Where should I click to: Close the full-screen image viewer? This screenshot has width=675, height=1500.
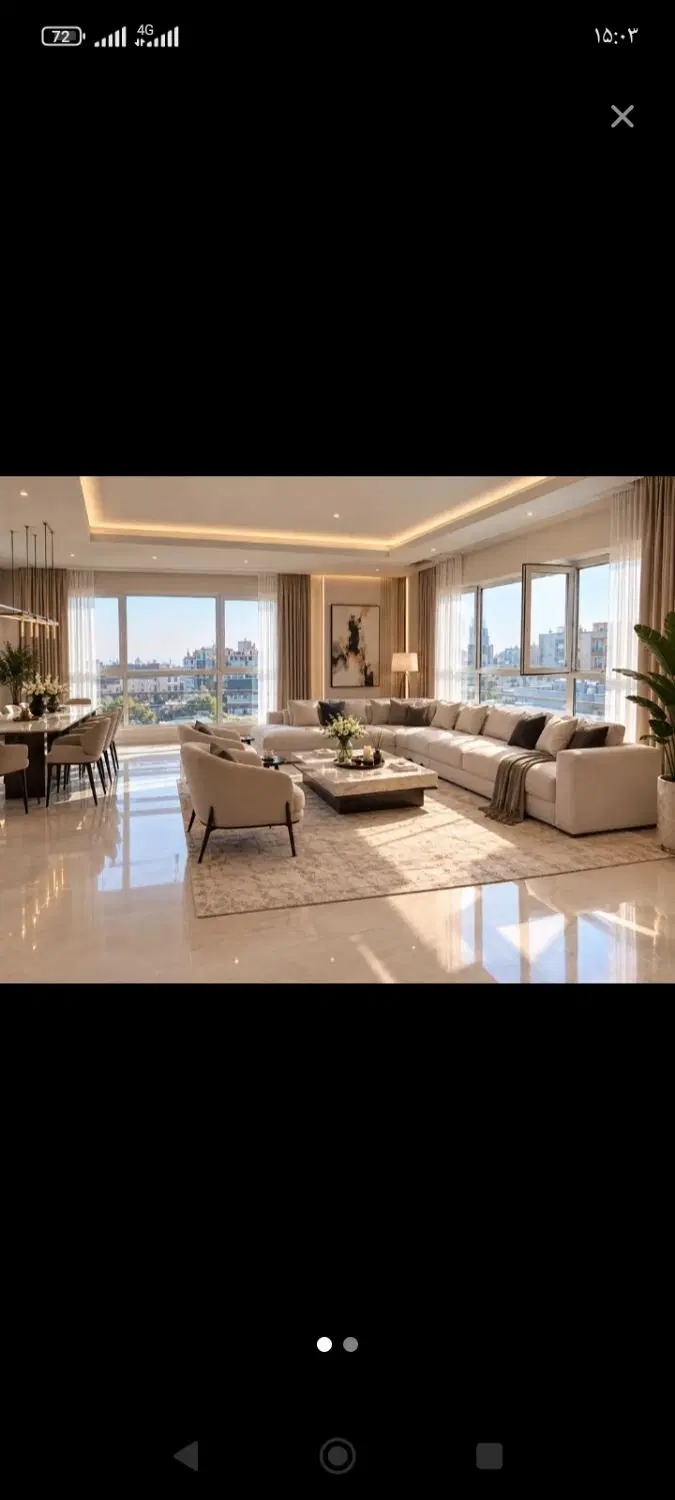click(622, 117)
